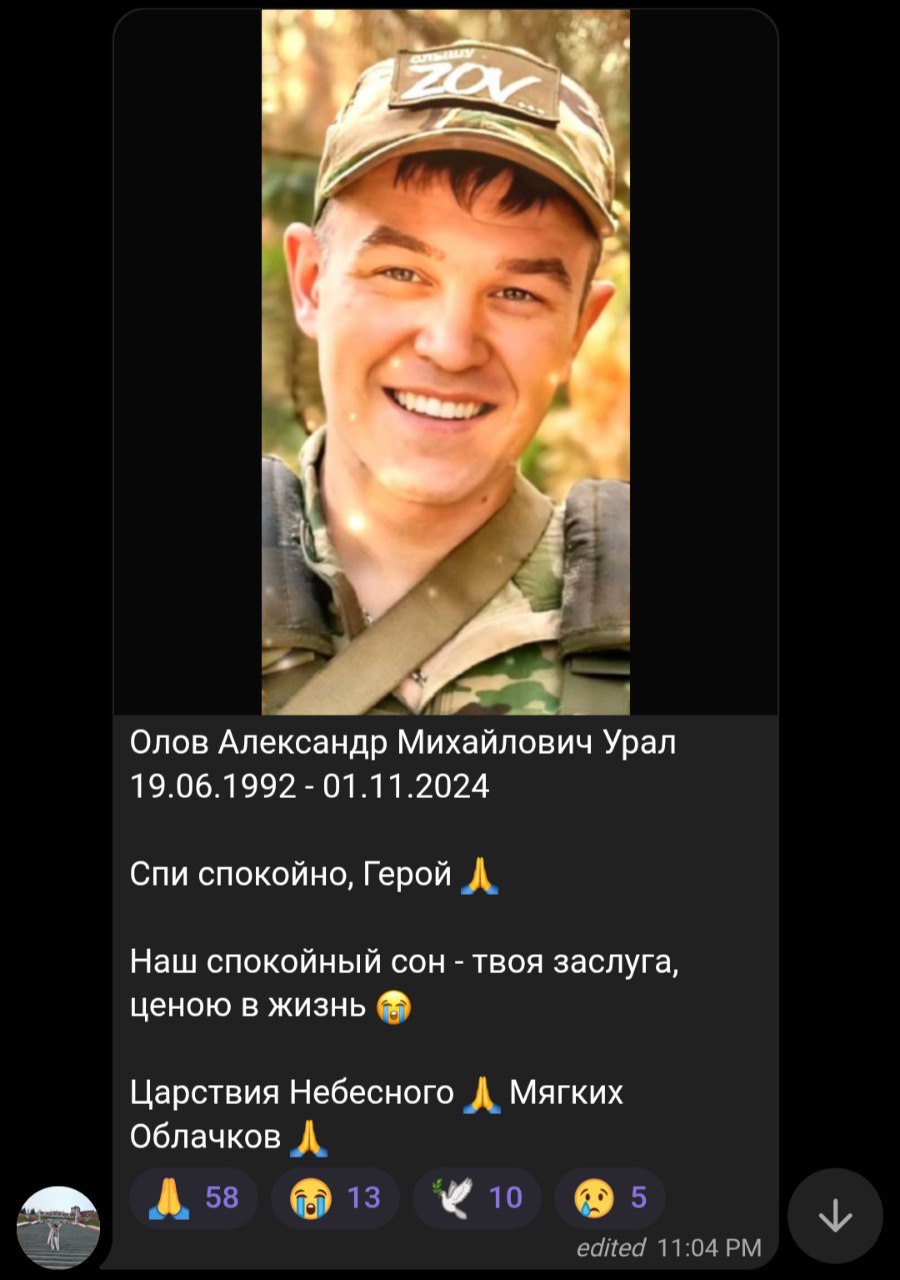The width and height of the screenshot is (900, 1280).
Task: Open the sender's profile avatar
Action: pyautogui.click(x=58, y=1228)
